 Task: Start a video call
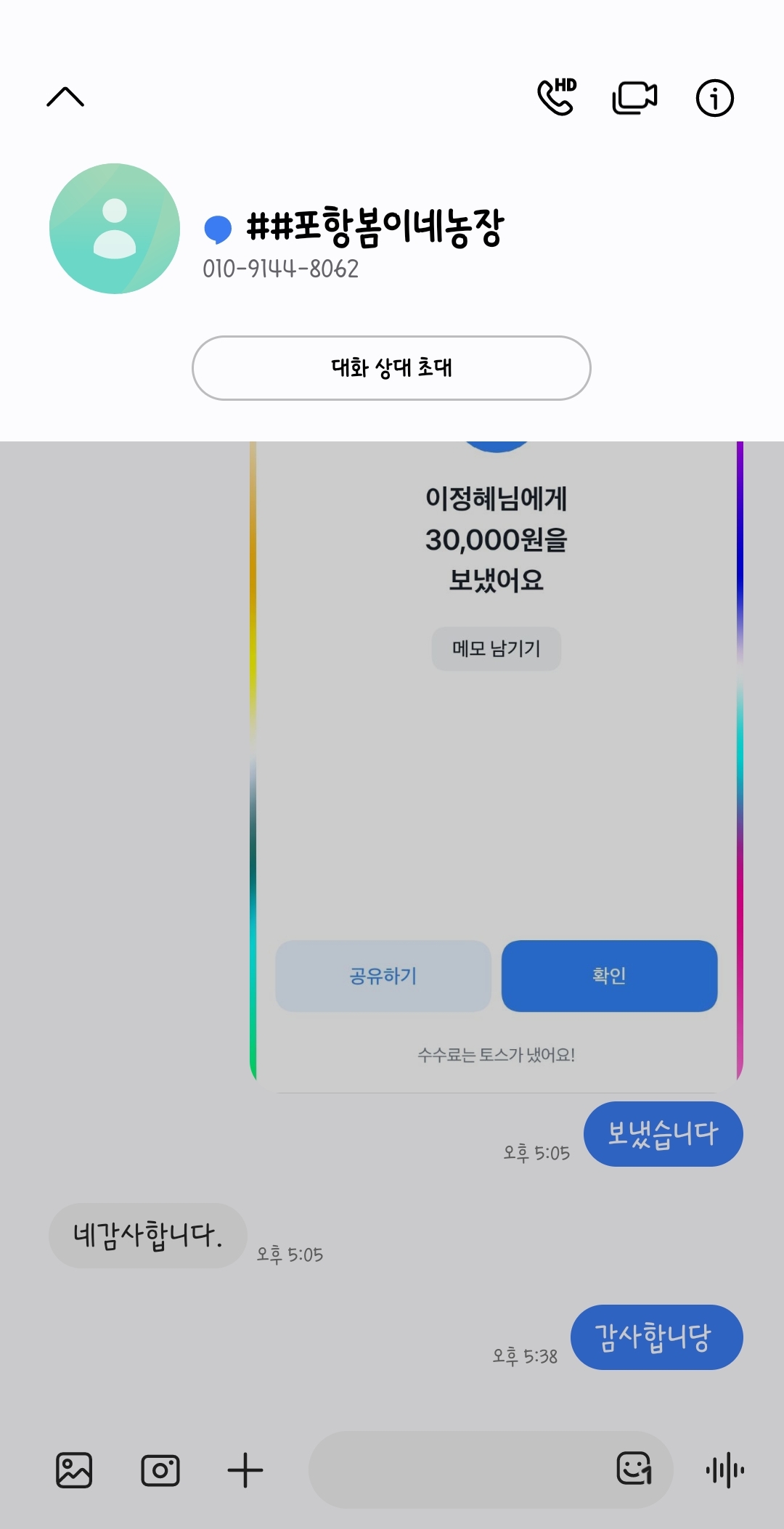click(x=635, y=98)
